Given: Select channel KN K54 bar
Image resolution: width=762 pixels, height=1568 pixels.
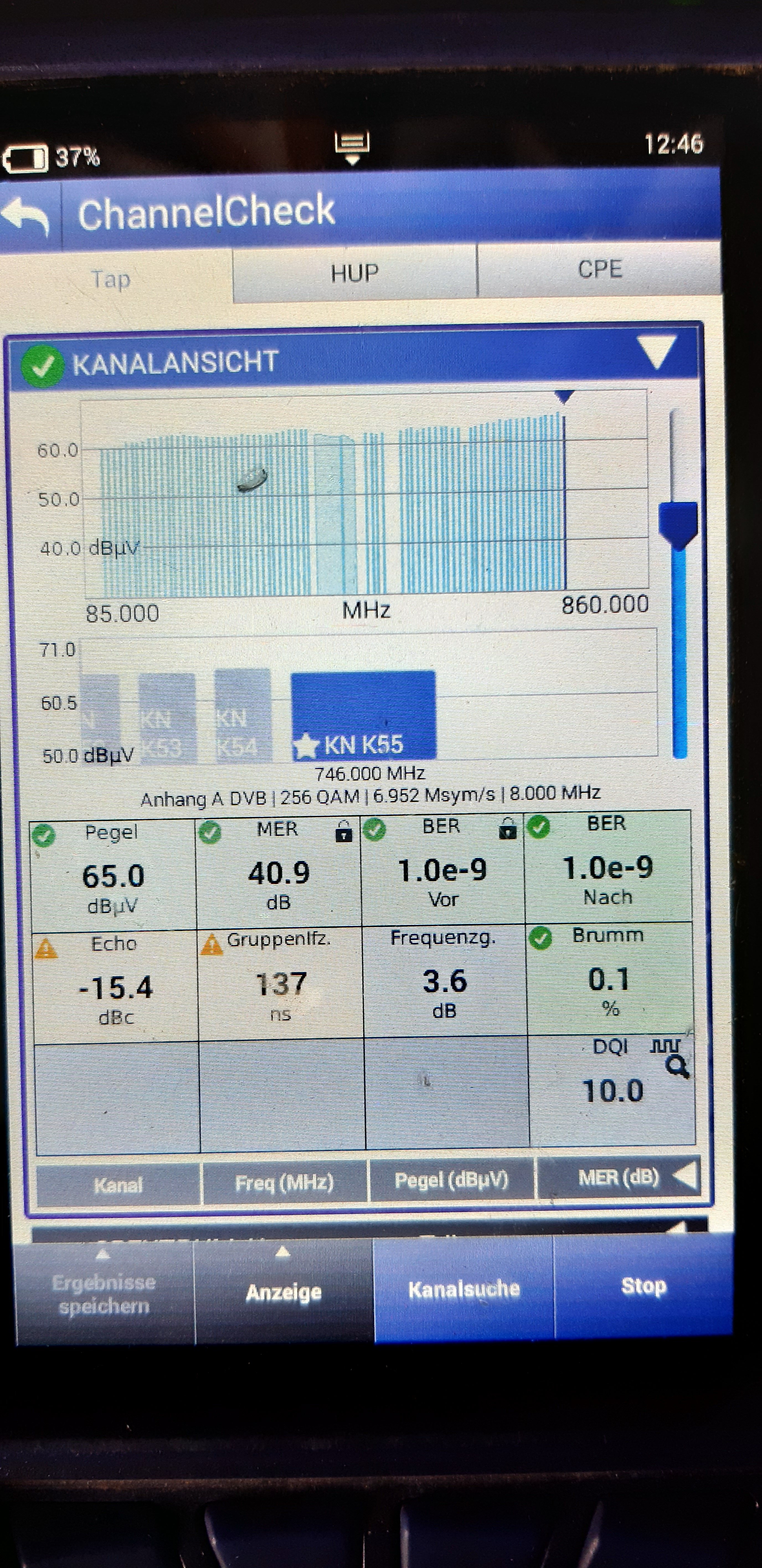Looking at the screenshot, I should click(x=242, y=715).
